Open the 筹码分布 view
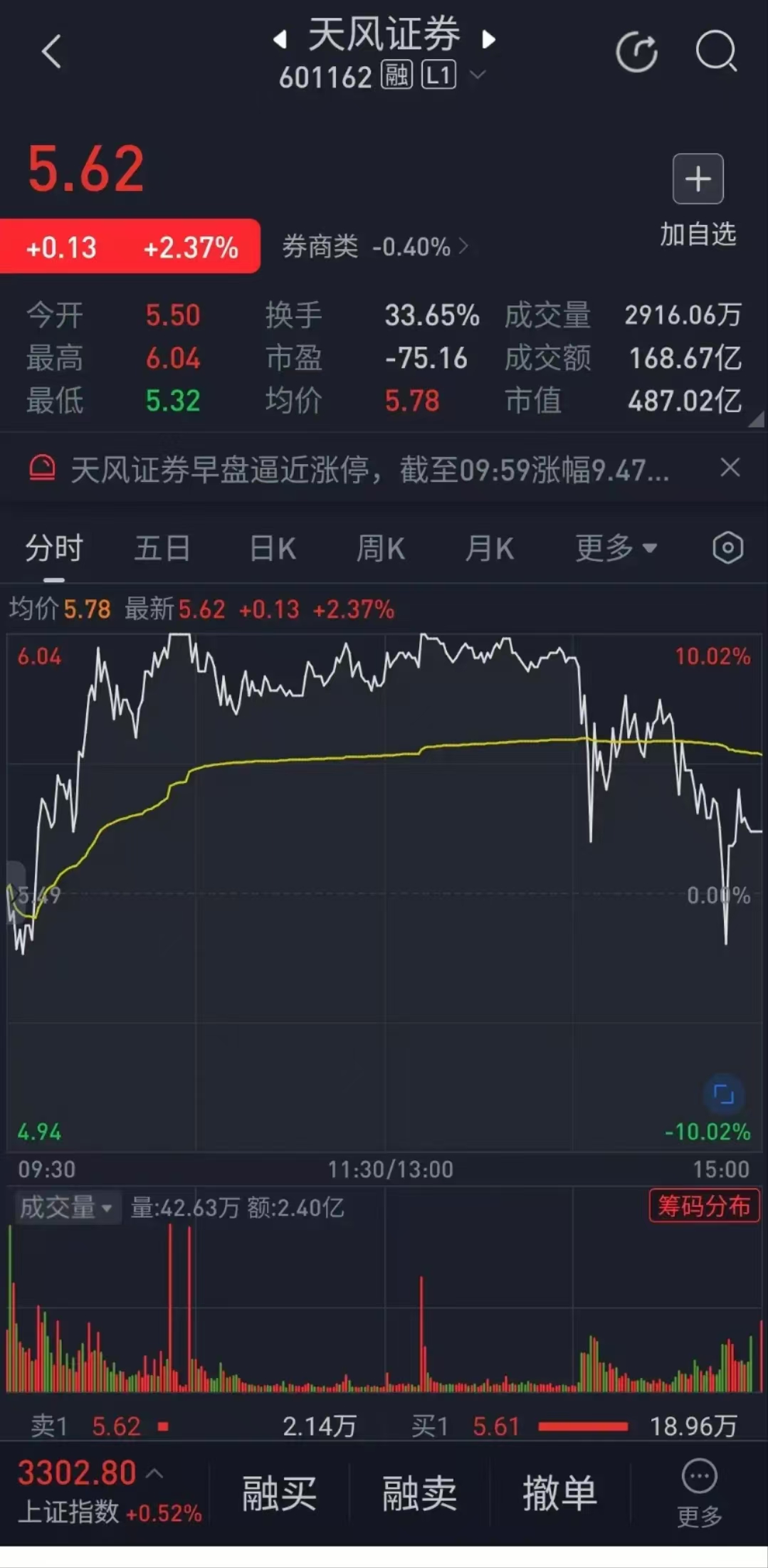 pos(703,1208)
